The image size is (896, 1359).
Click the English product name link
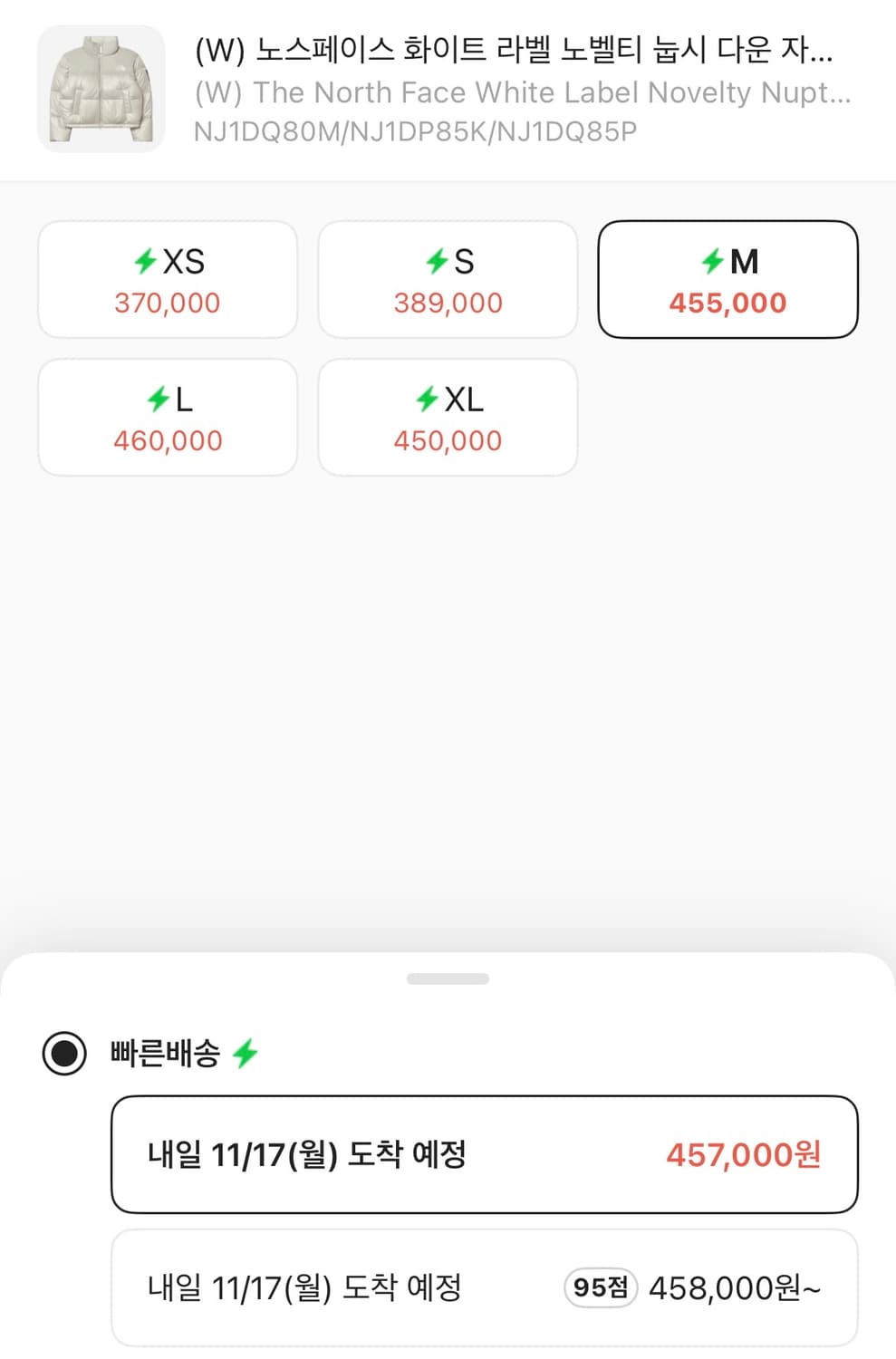pos(521,92)
